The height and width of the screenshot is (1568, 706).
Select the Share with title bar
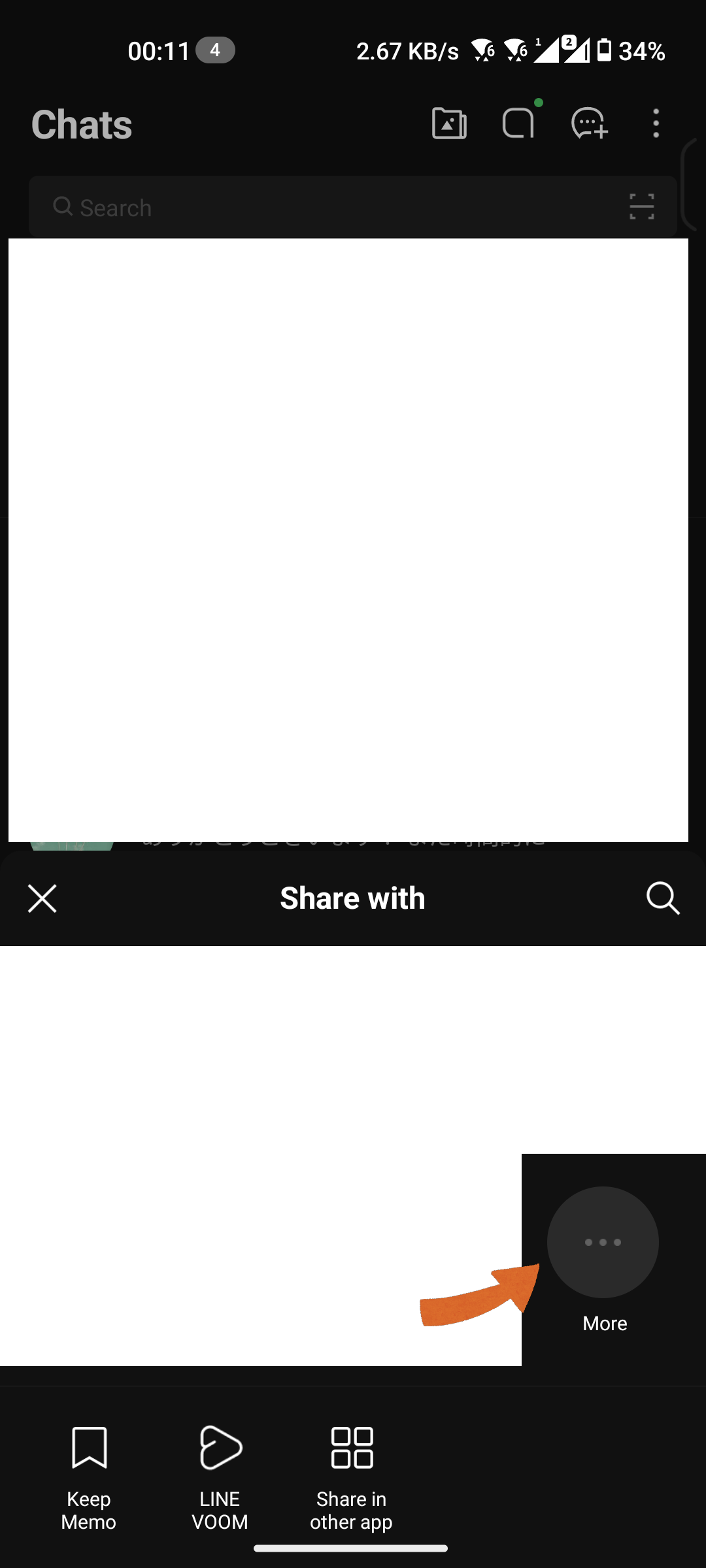pos(353,898)
